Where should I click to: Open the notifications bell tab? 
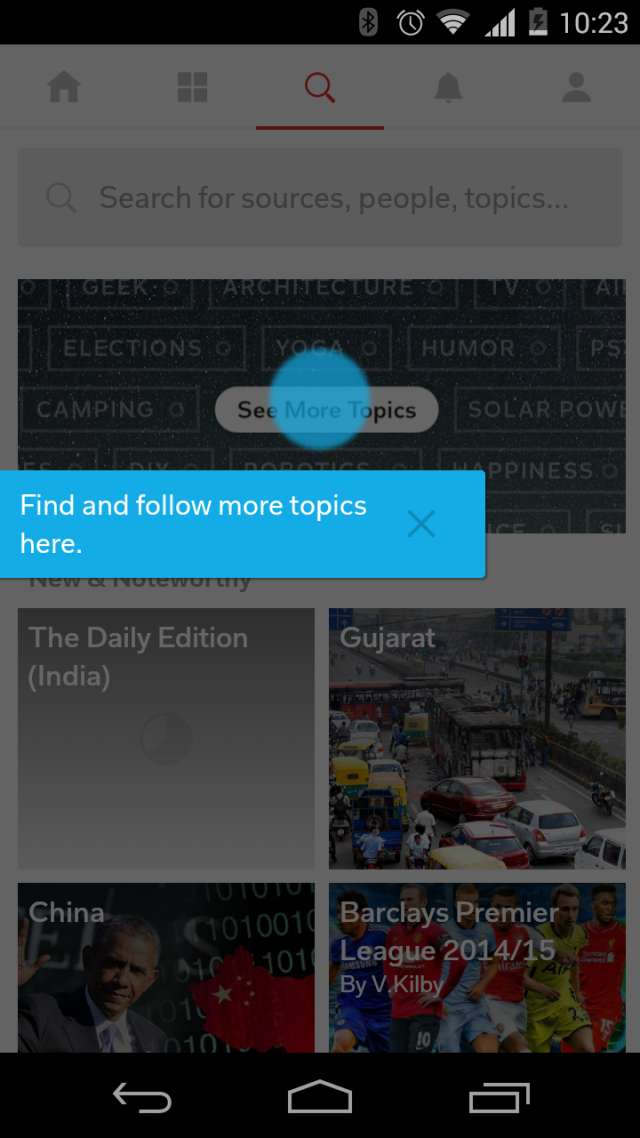(448, 88)
